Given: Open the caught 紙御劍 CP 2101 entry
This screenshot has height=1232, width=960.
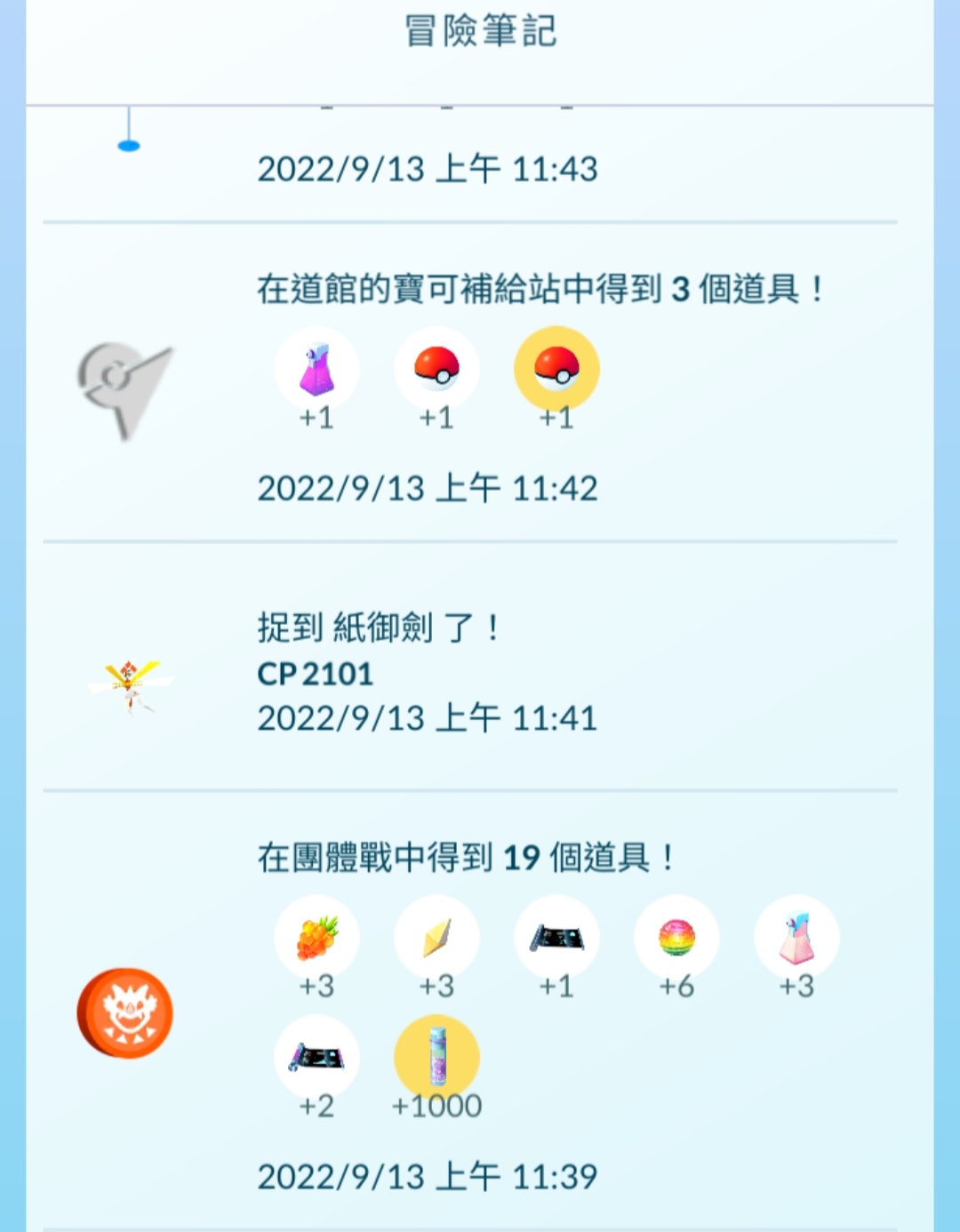Looking at the screenshot, I should [x=427, y=673].
